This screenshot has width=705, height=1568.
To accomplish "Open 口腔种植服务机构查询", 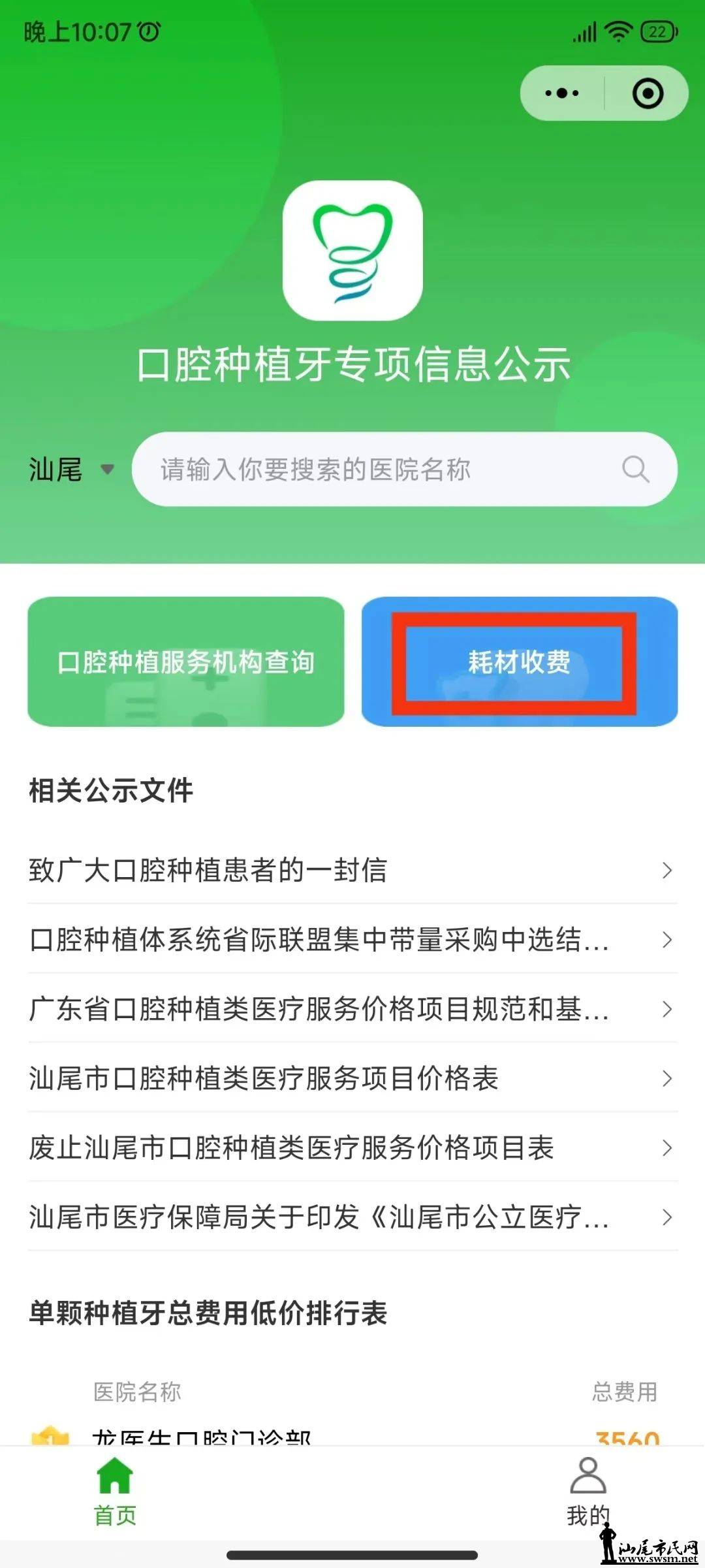I will [x=186, y=662].
